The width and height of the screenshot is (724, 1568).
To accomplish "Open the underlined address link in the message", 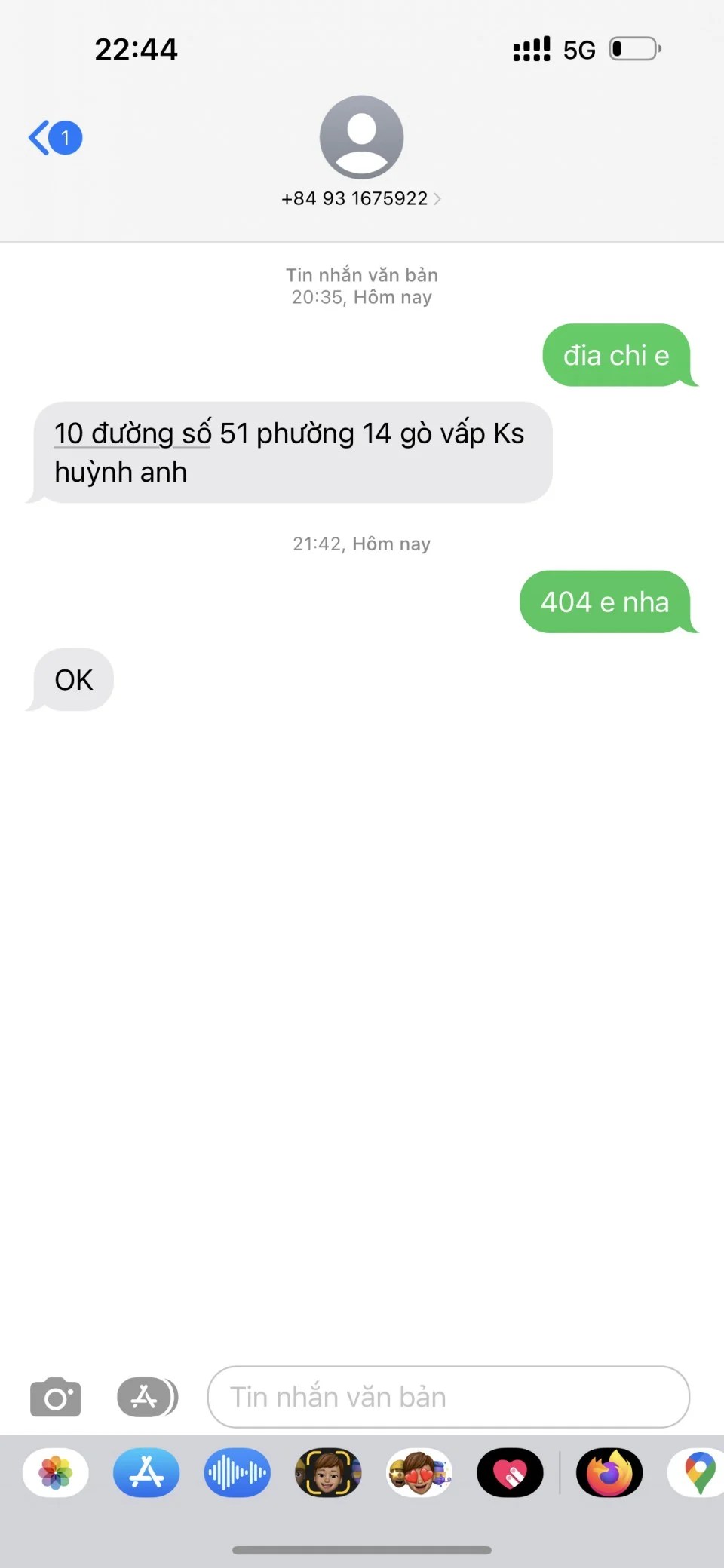I will 133,434.
